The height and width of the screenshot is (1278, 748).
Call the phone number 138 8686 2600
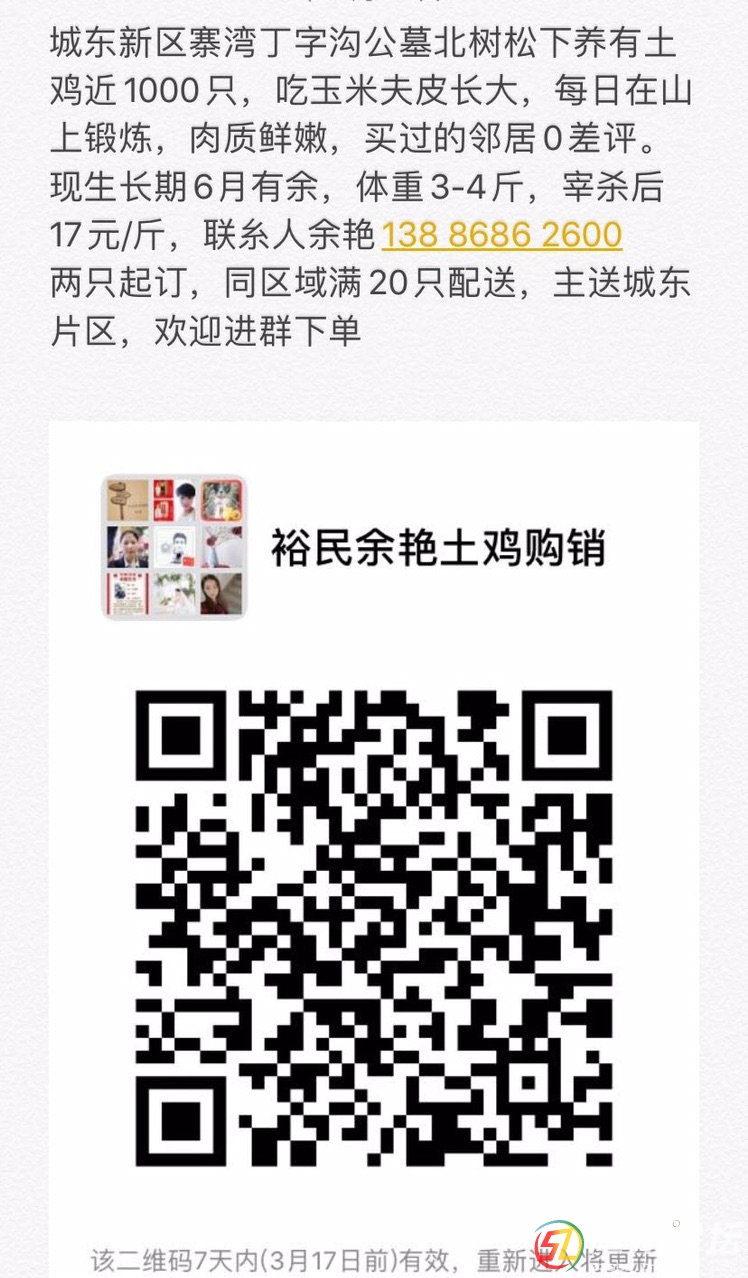[502, 235]
